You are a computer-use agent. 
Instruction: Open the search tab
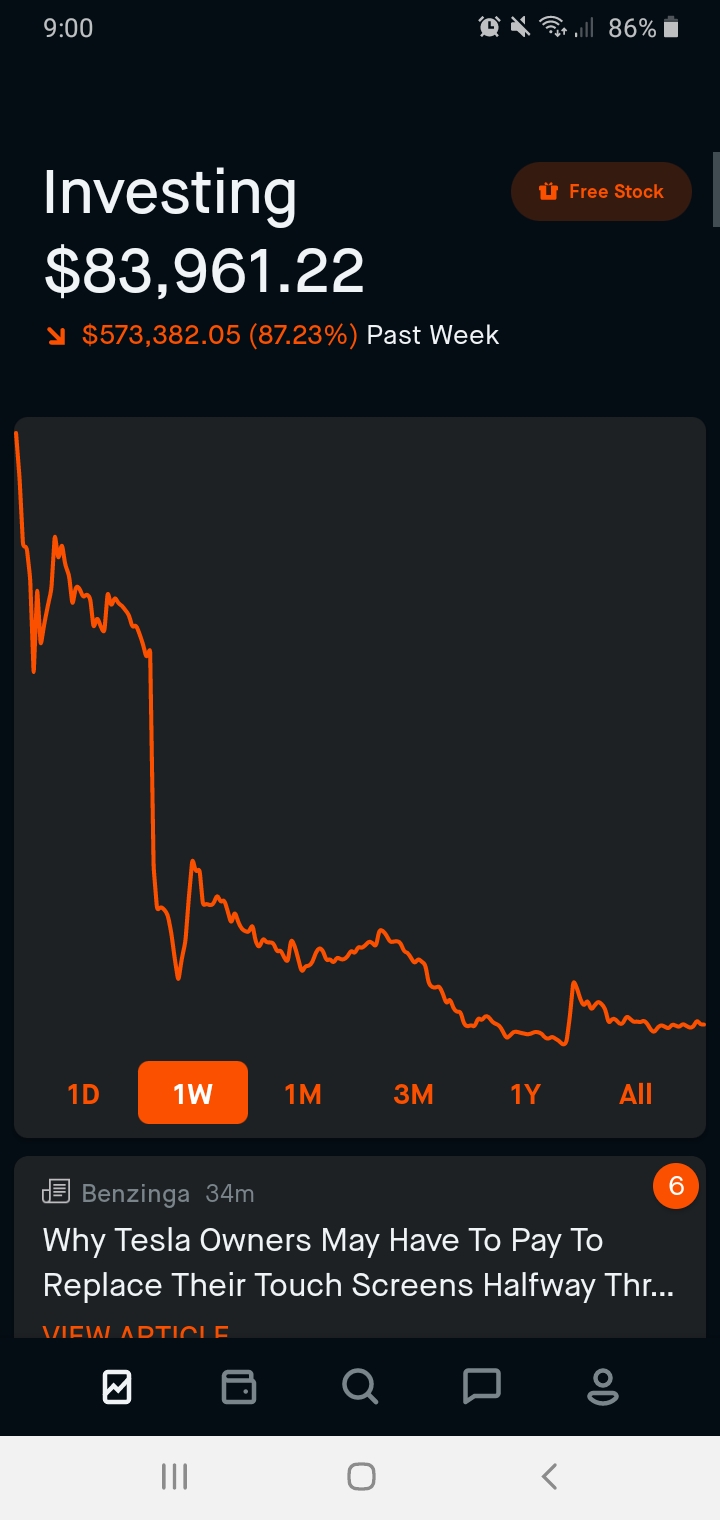point(360,1387)
